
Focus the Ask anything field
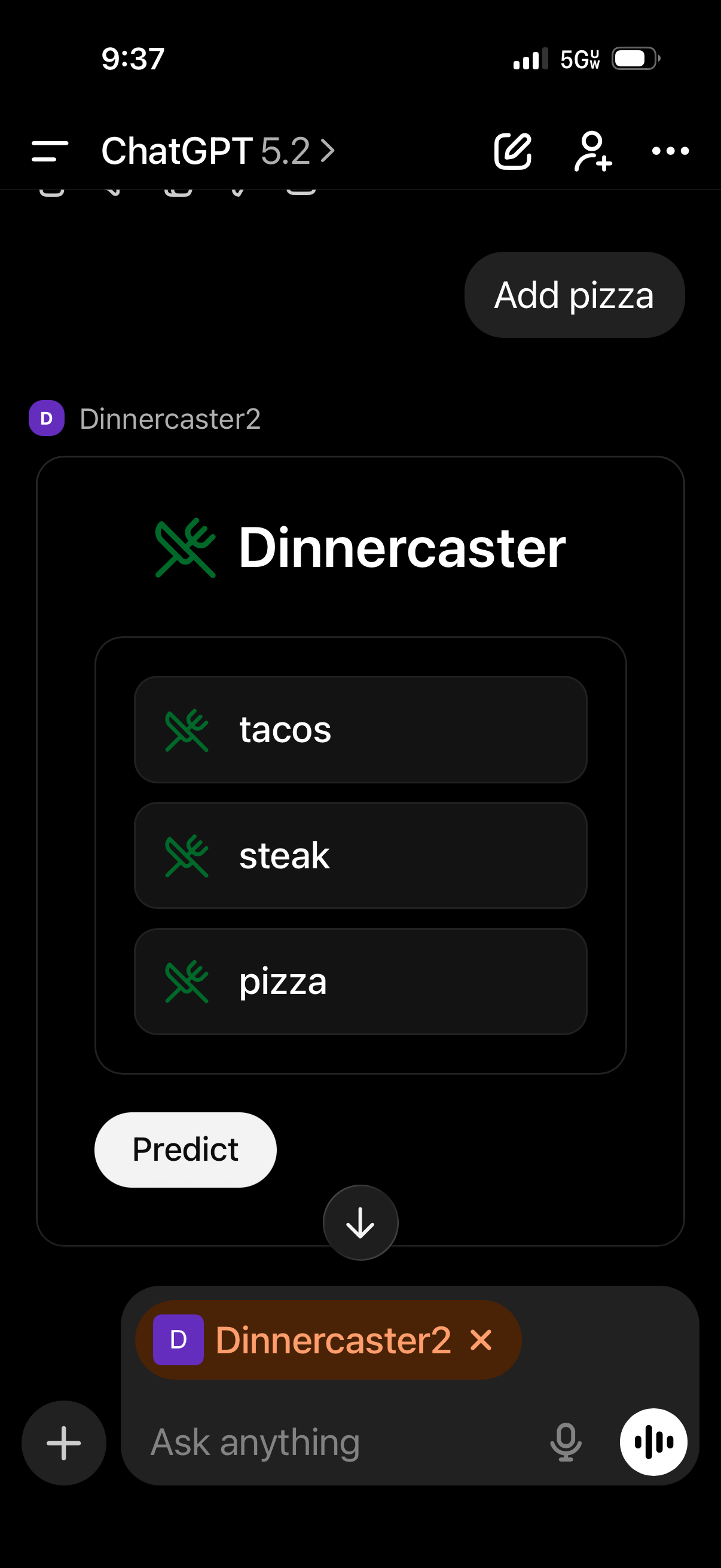tap(341, 1442)
